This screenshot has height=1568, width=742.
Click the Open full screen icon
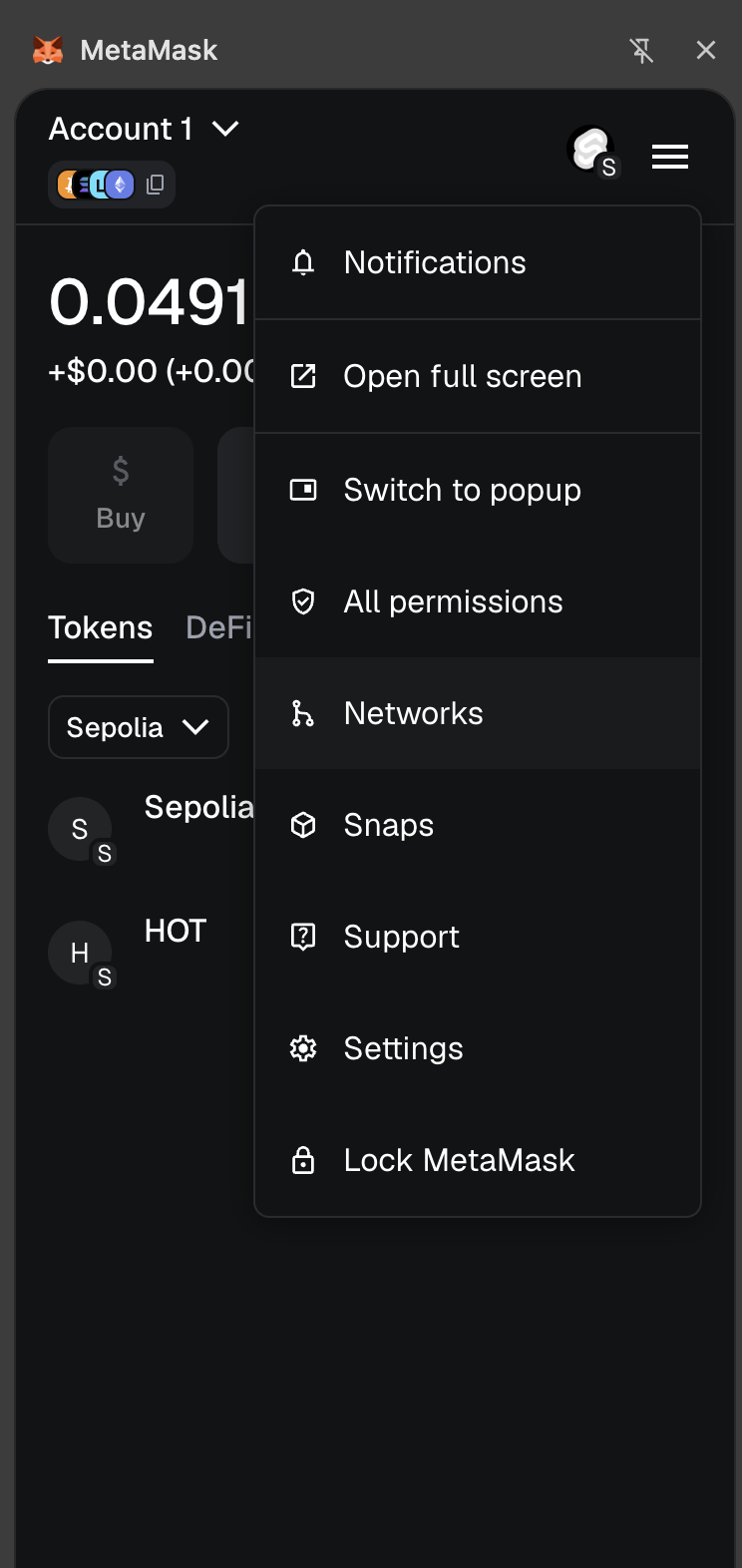tap(302, 376)
